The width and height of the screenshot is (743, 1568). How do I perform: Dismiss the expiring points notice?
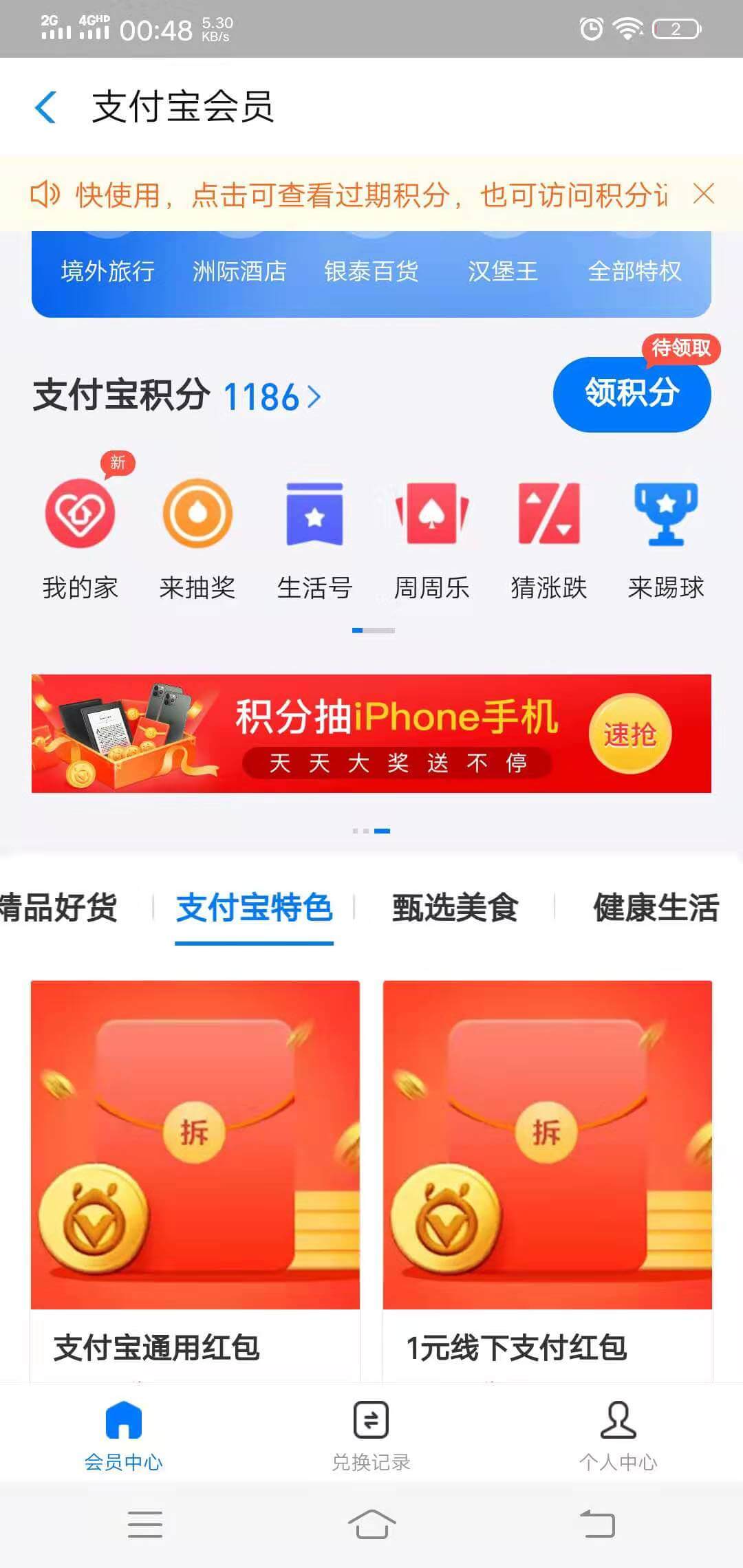[x=703, y=195]
